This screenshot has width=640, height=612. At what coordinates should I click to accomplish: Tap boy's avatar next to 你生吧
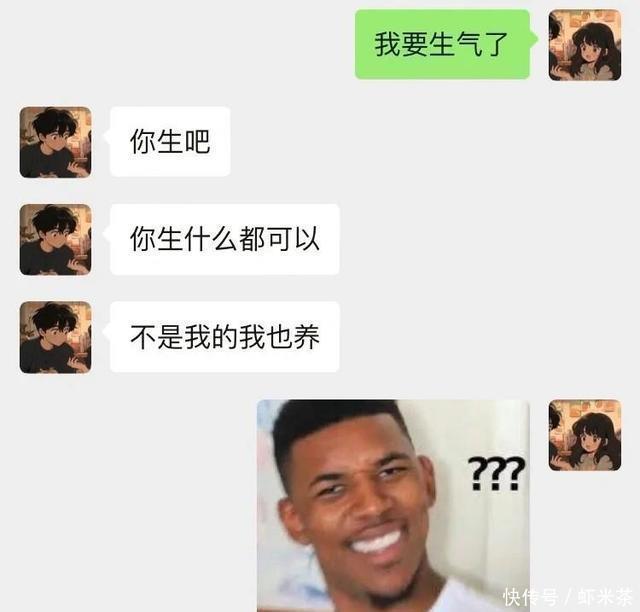(x=55, y=142)
